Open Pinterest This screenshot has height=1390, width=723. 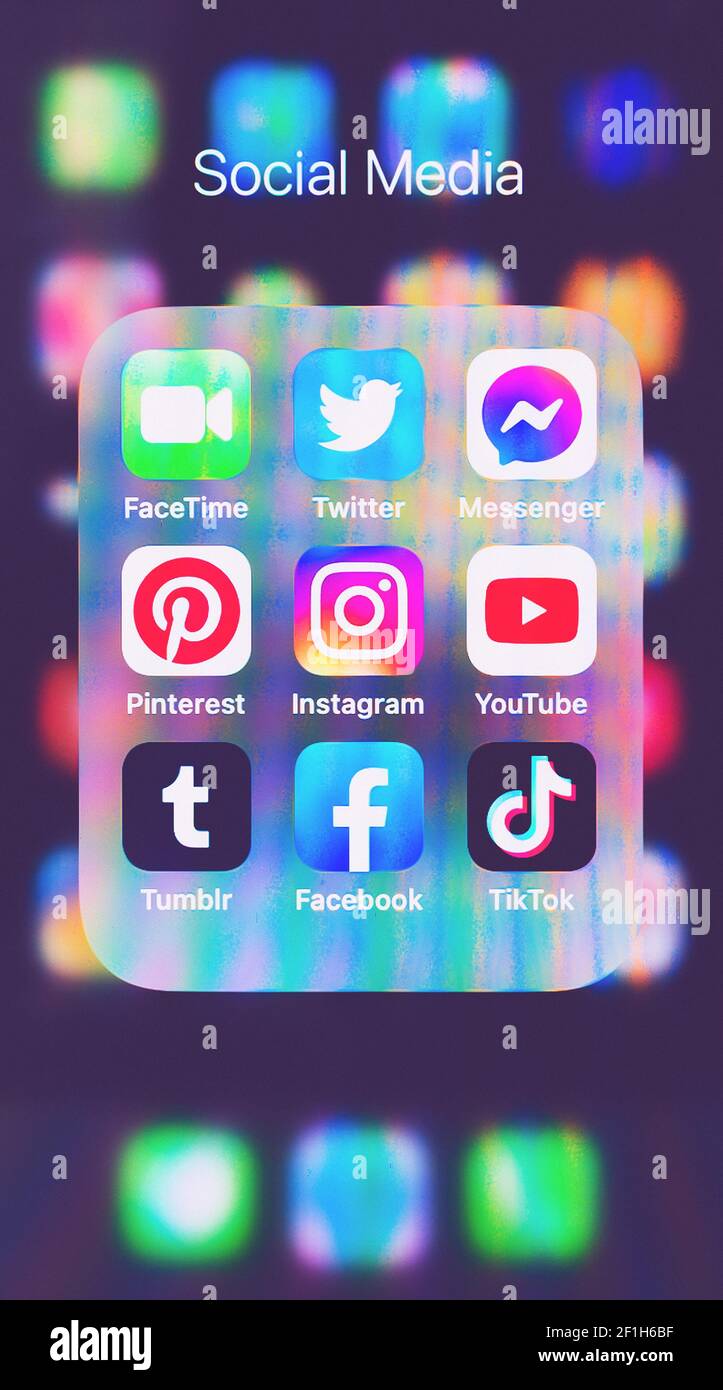coord(186,610)
